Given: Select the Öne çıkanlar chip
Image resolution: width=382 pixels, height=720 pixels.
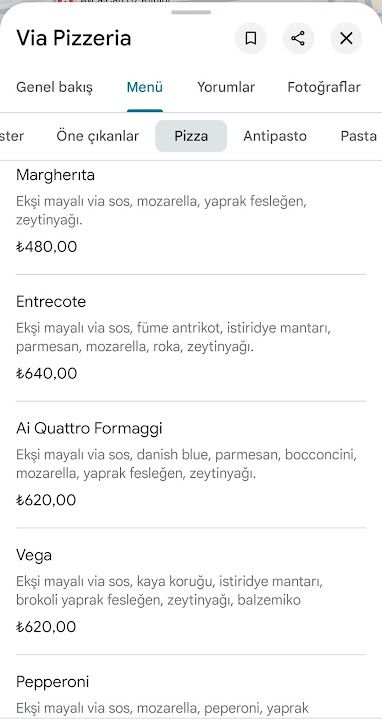Looking at the screenshot, I should point(97,136).
